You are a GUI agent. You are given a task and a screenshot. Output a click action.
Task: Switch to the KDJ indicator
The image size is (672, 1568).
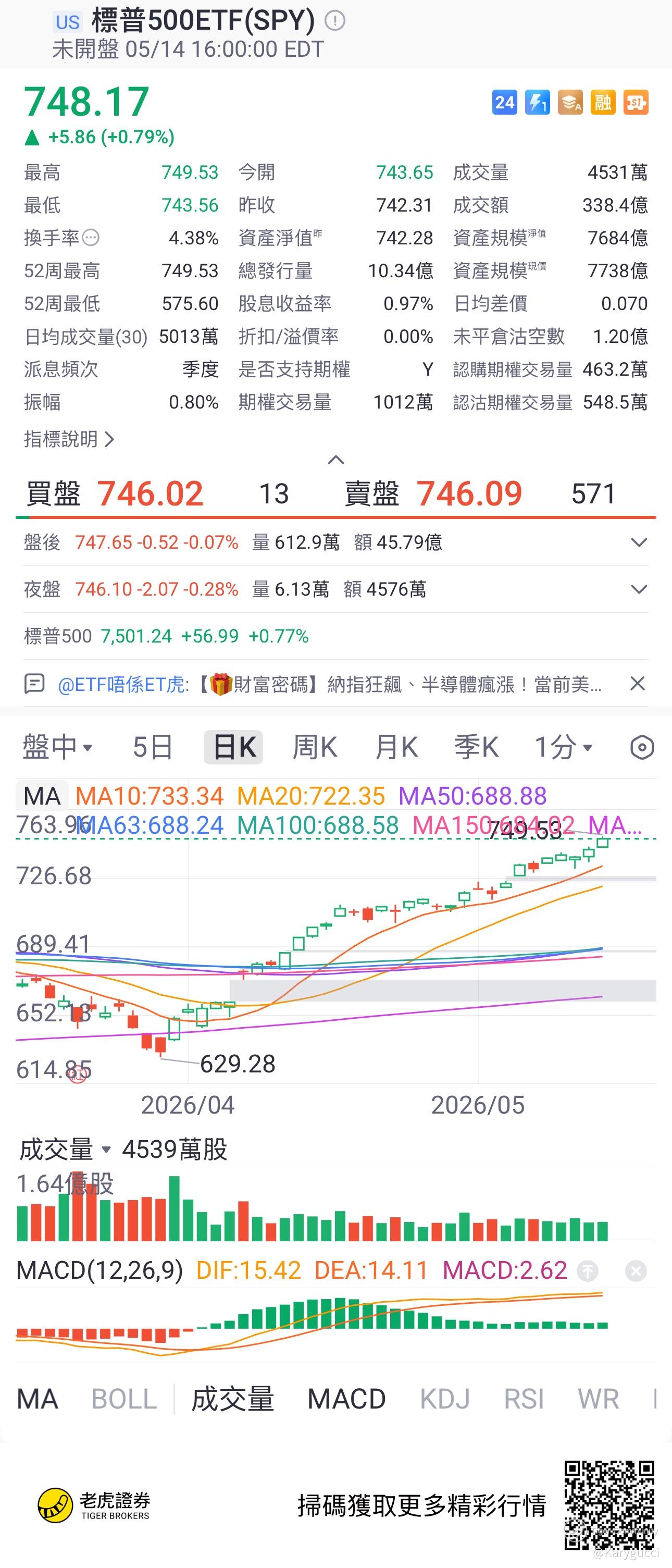[x=445, y=1399]
